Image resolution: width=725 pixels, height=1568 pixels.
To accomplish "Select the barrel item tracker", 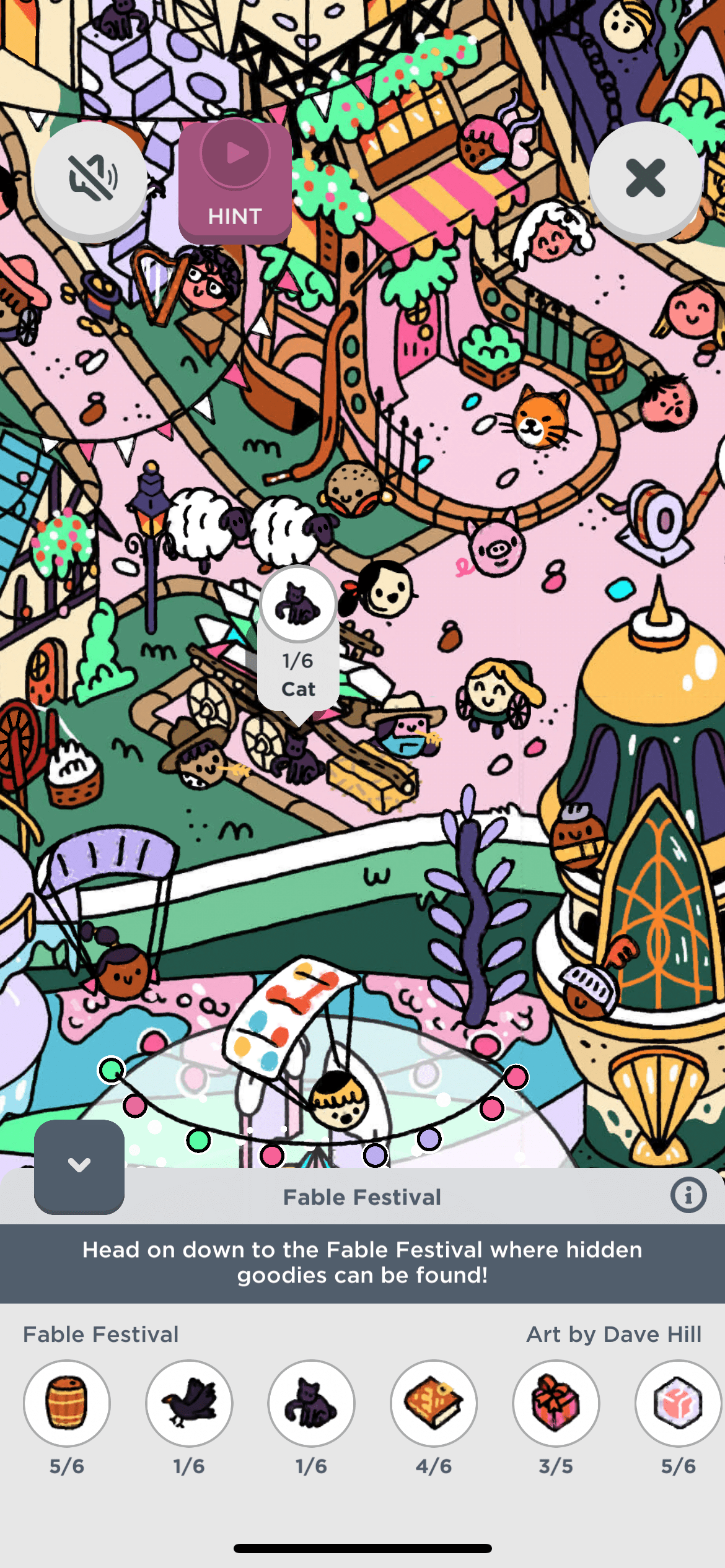I will tap(67, 1403).
